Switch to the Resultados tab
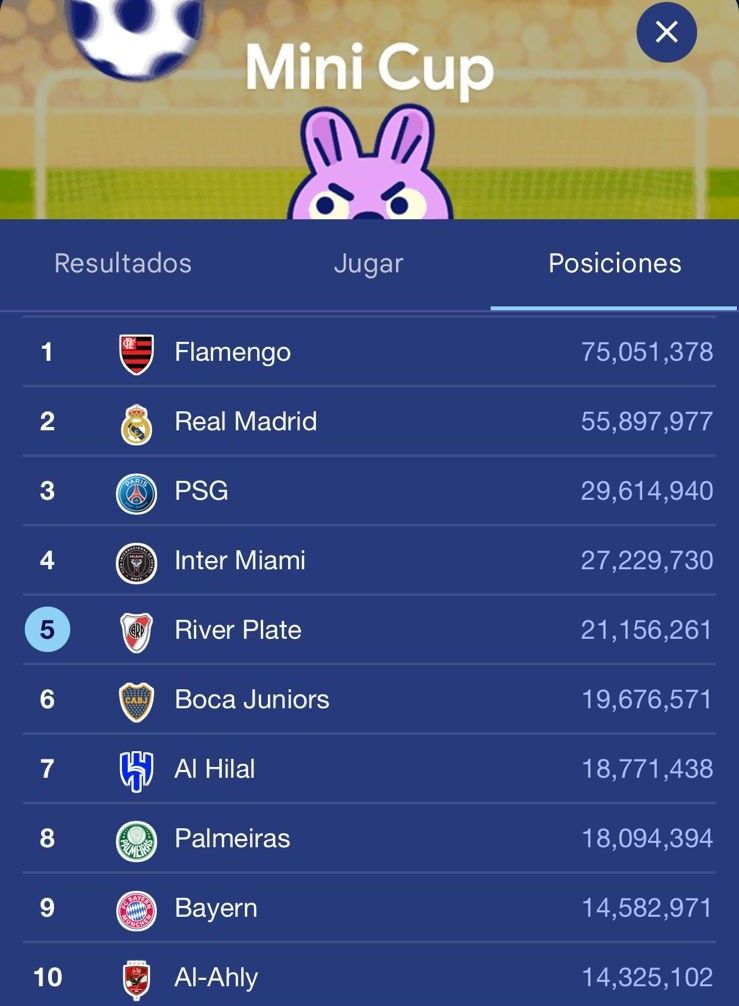 pyautogui.click(x=123, y=263)
